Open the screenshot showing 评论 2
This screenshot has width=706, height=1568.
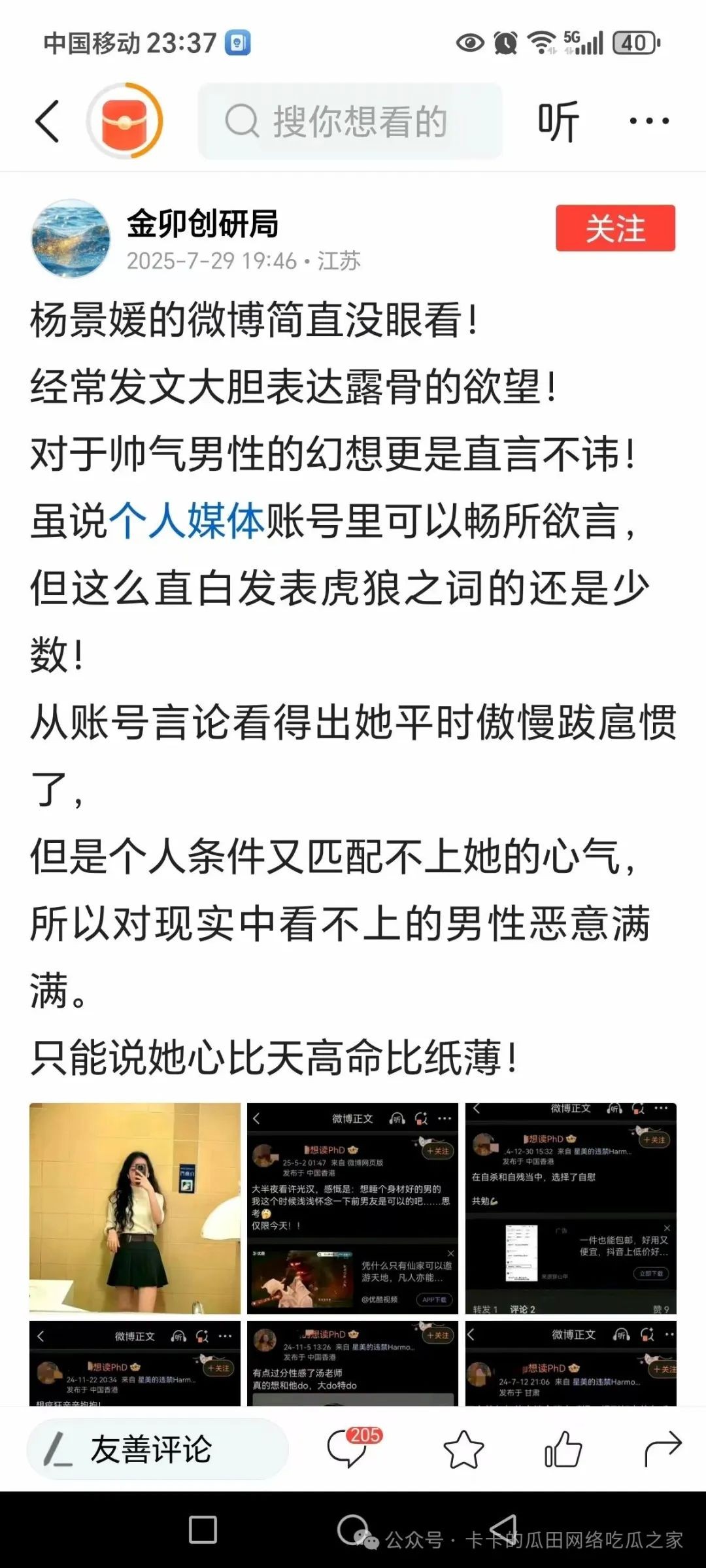point(571,1208)
